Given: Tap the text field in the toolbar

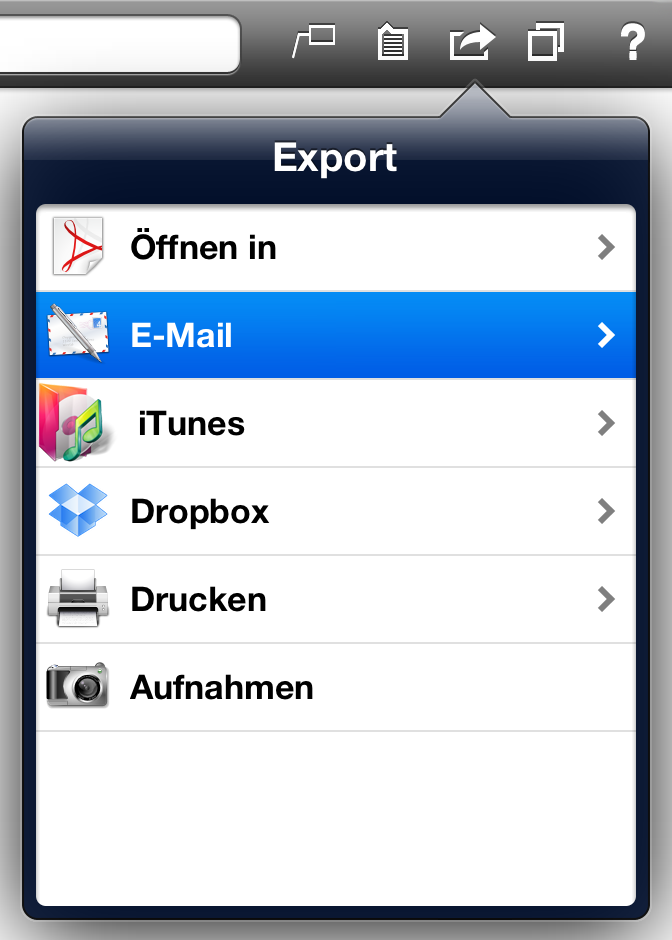Looking at the screenshot, I should [115, 44].
